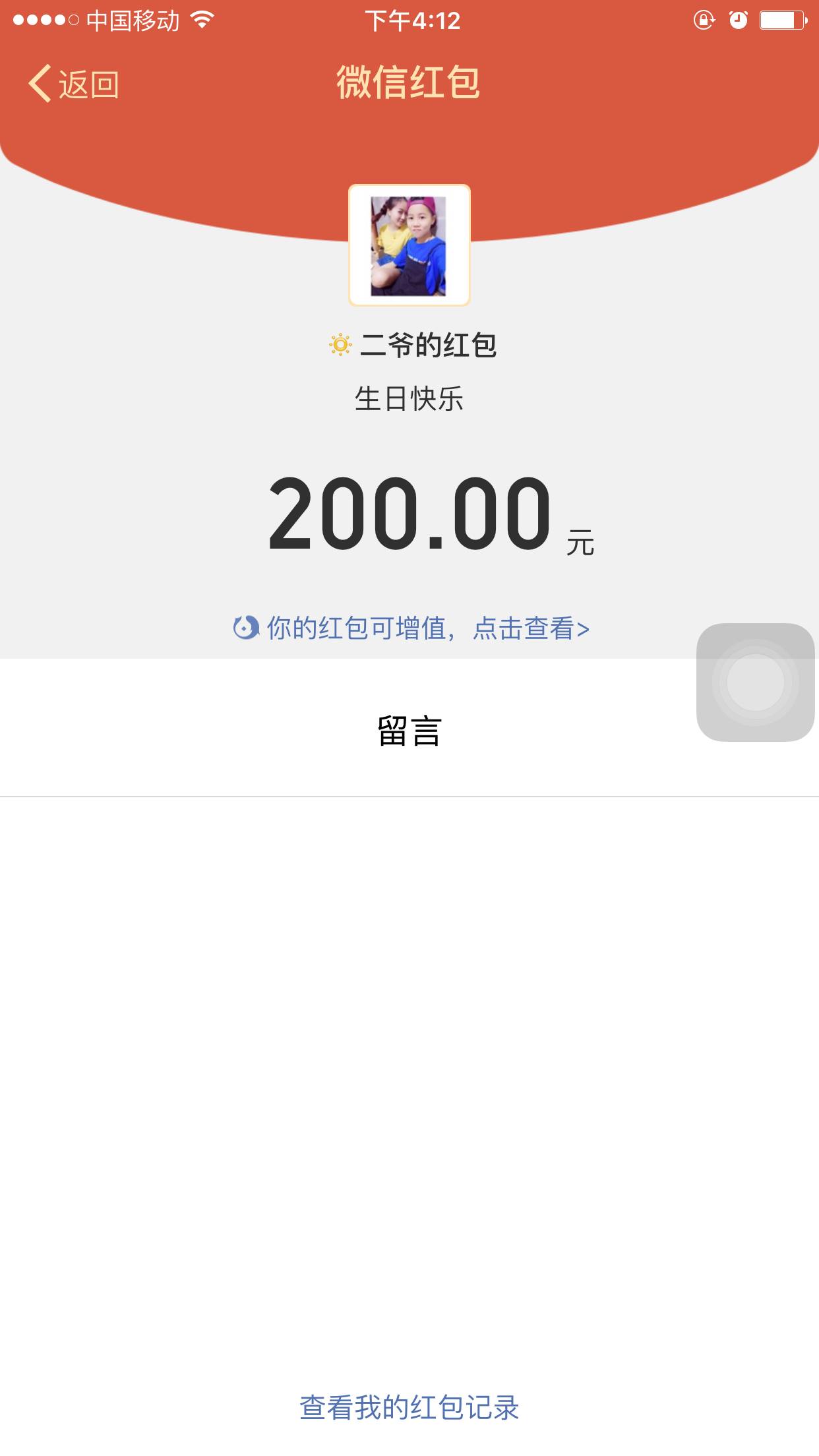Open the 你的红包可增值, 点击查看 link
Screen dimensions: 819x1456
[x=411, y=628]
